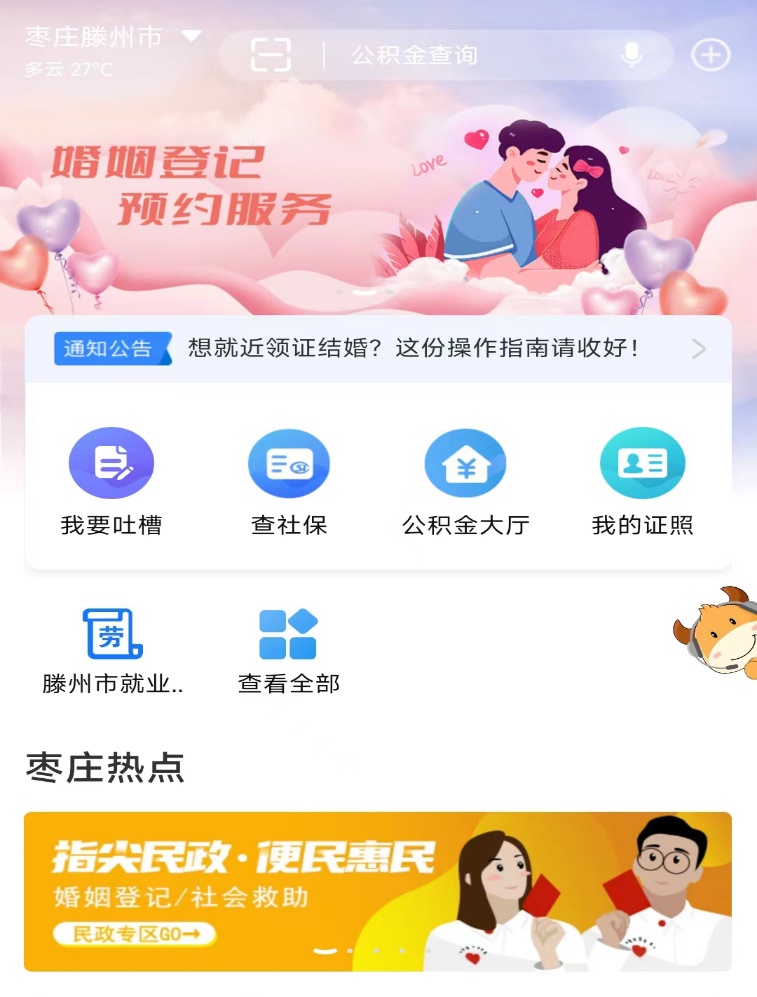Start voice search with the microphone
Screen dimensions: 757x997
[631, 55]
